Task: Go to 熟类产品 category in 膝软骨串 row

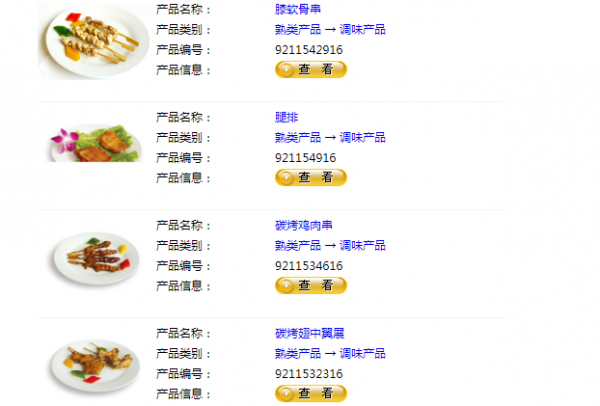Action: coord(298,29)
